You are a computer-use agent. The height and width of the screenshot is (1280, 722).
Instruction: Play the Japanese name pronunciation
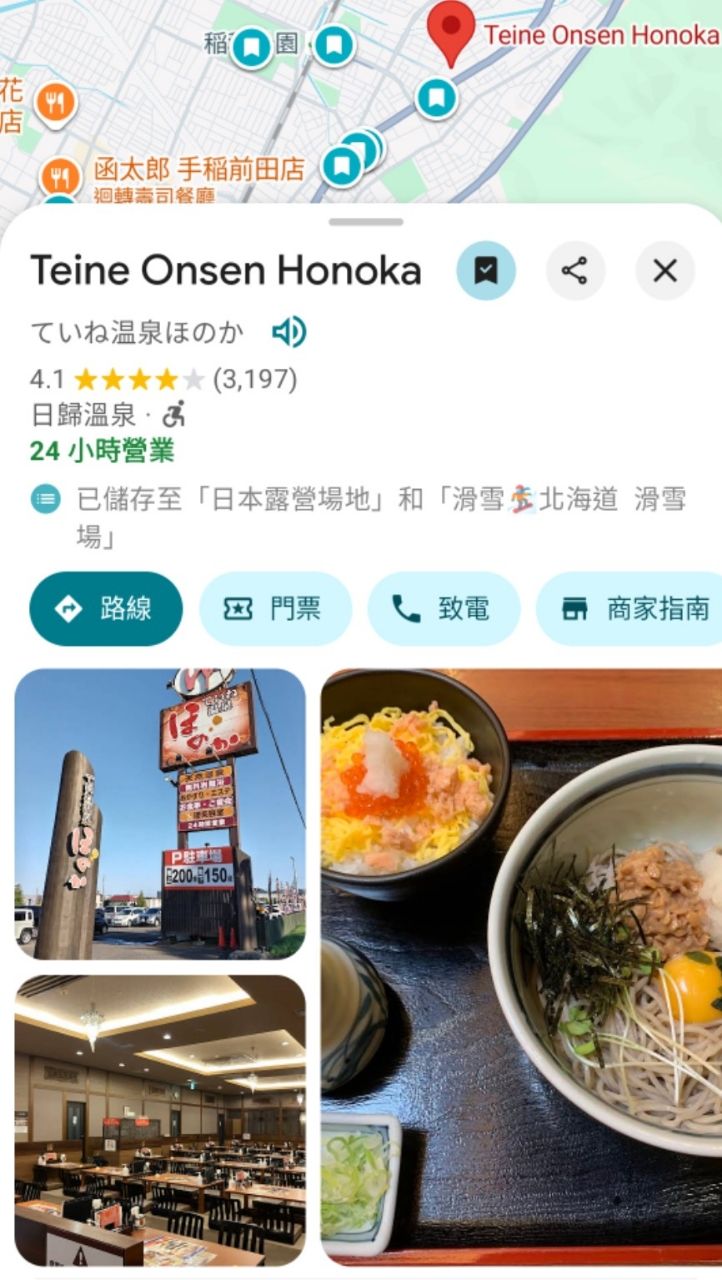[289, 332]
